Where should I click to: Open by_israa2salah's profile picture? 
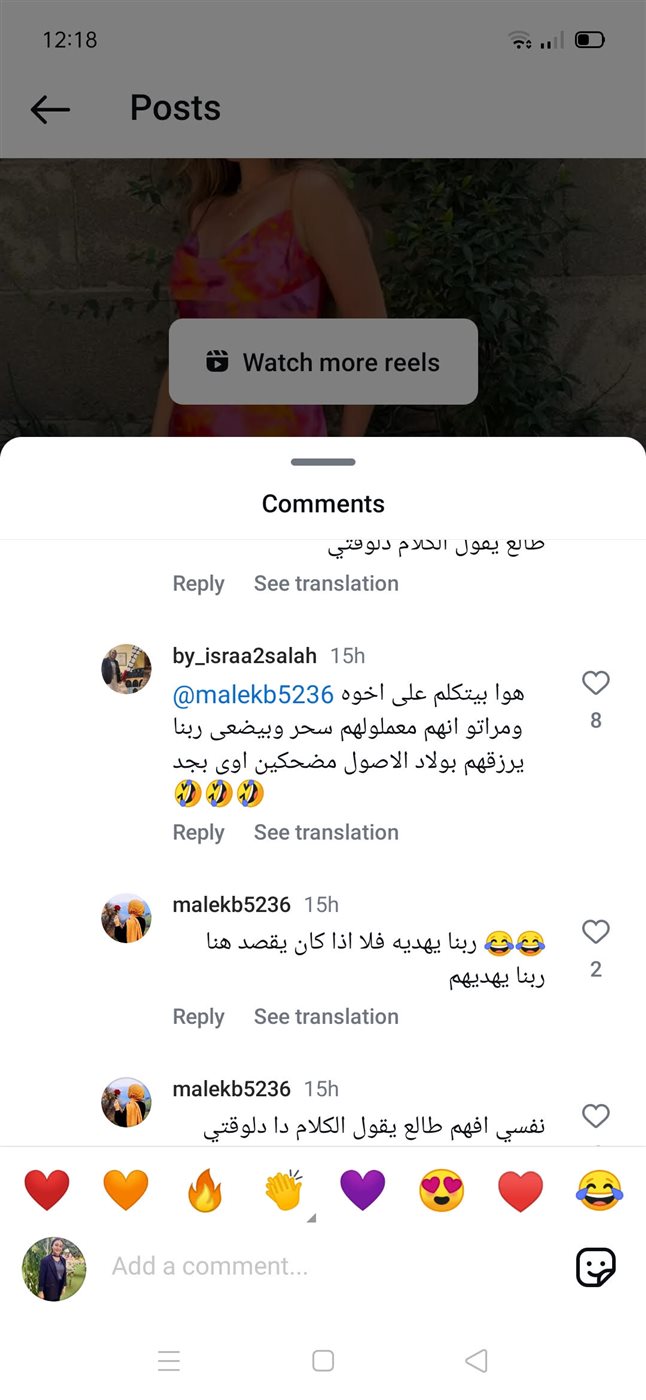pos(126,669)
